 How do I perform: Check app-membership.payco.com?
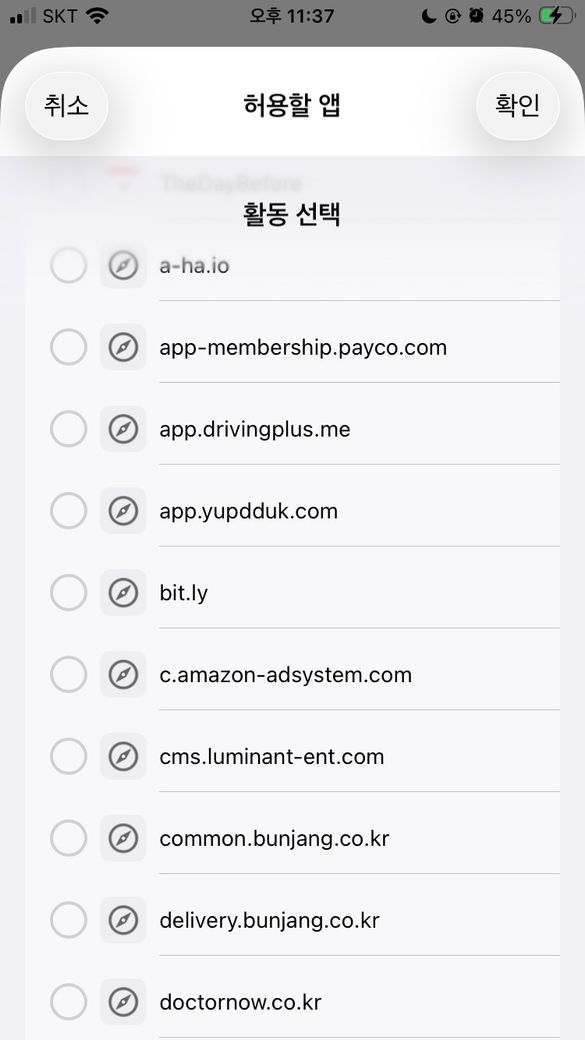pyautogui.click(x=68, y=348)
